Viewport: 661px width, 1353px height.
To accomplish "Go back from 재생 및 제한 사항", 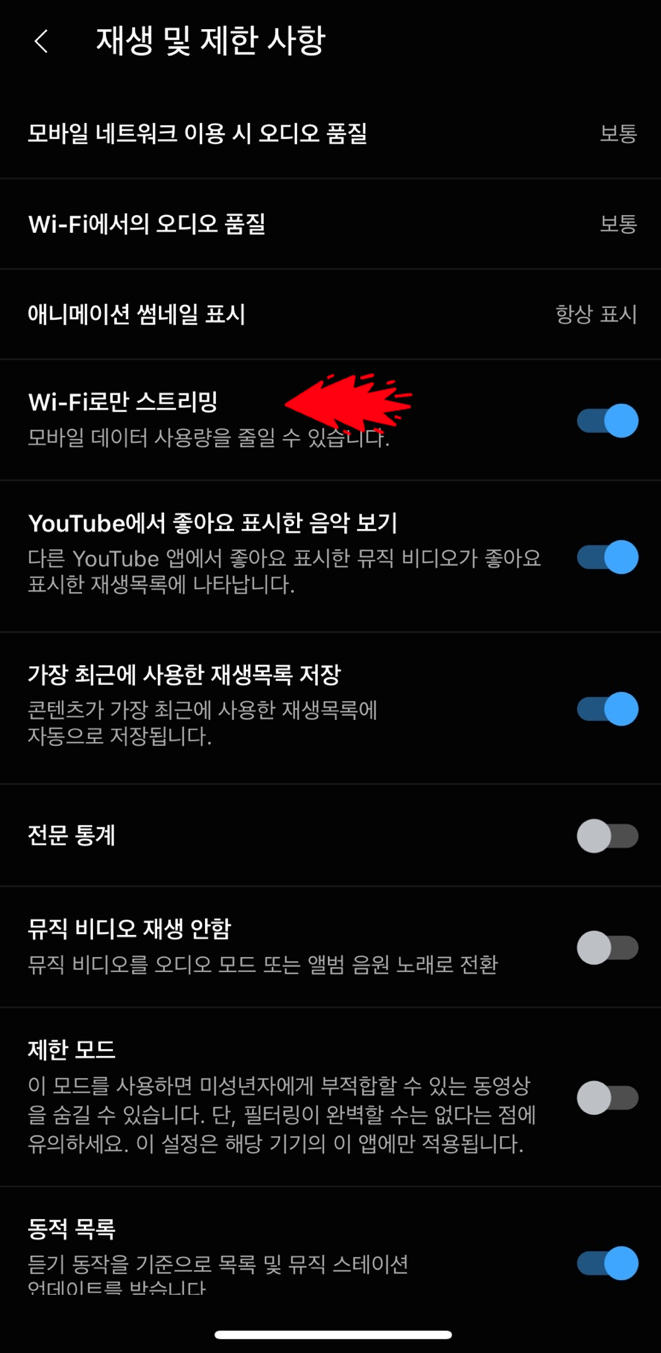I will coord(41,41).
